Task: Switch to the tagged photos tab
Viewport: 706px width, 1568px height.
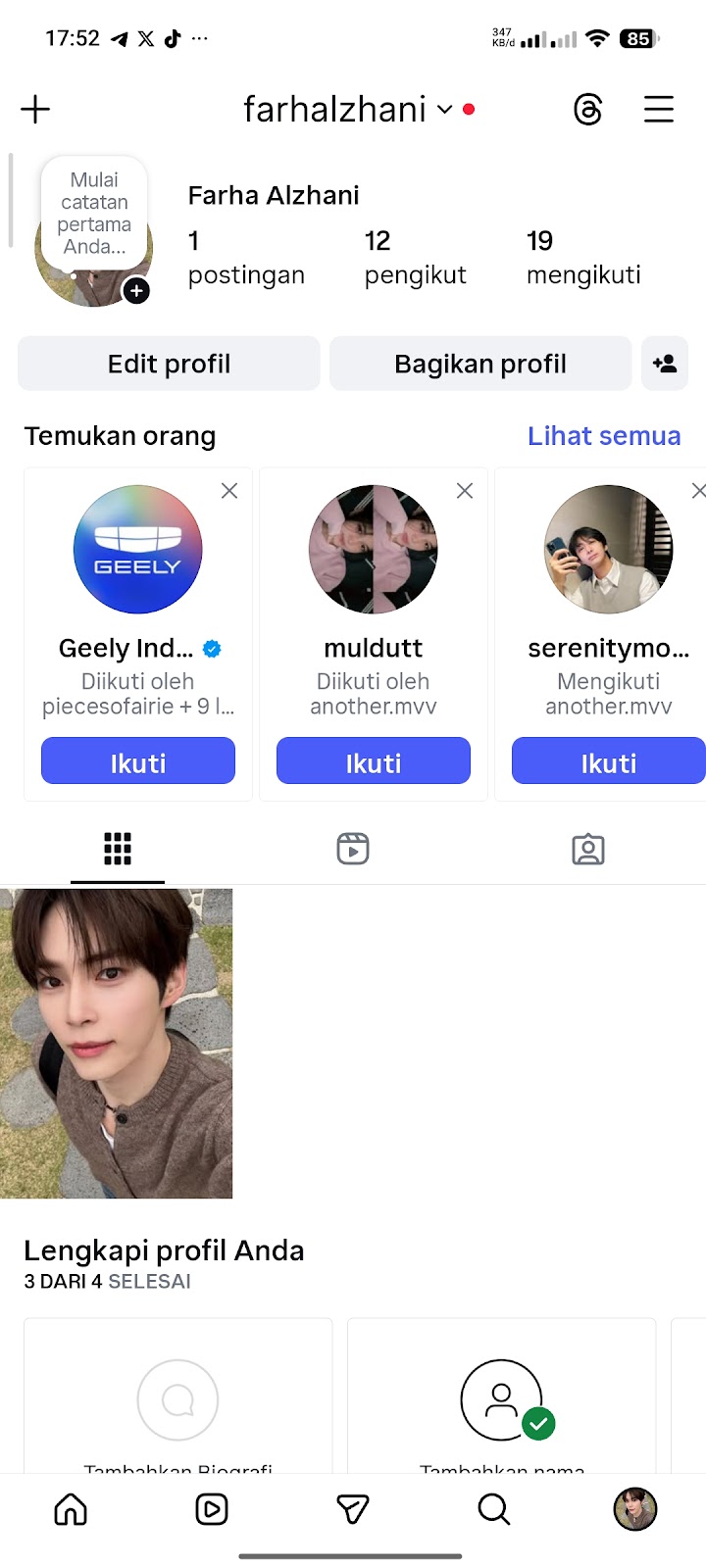Action: (x=588, y=849)
